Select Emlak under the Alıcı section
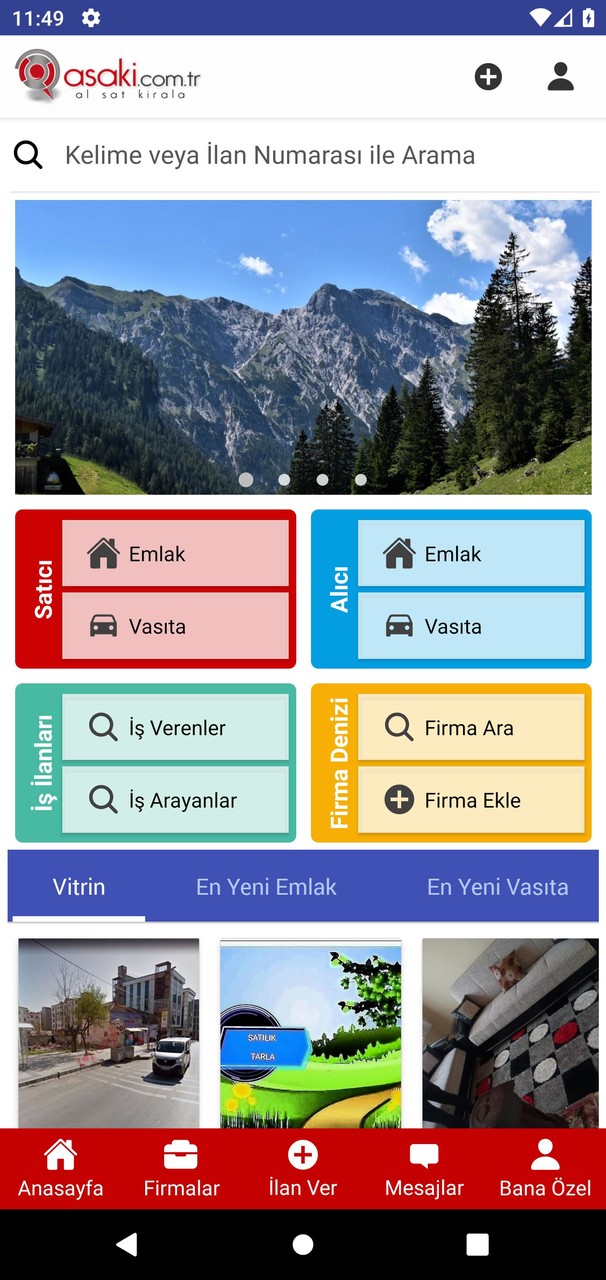606x1280 pixels. point(471,553)
